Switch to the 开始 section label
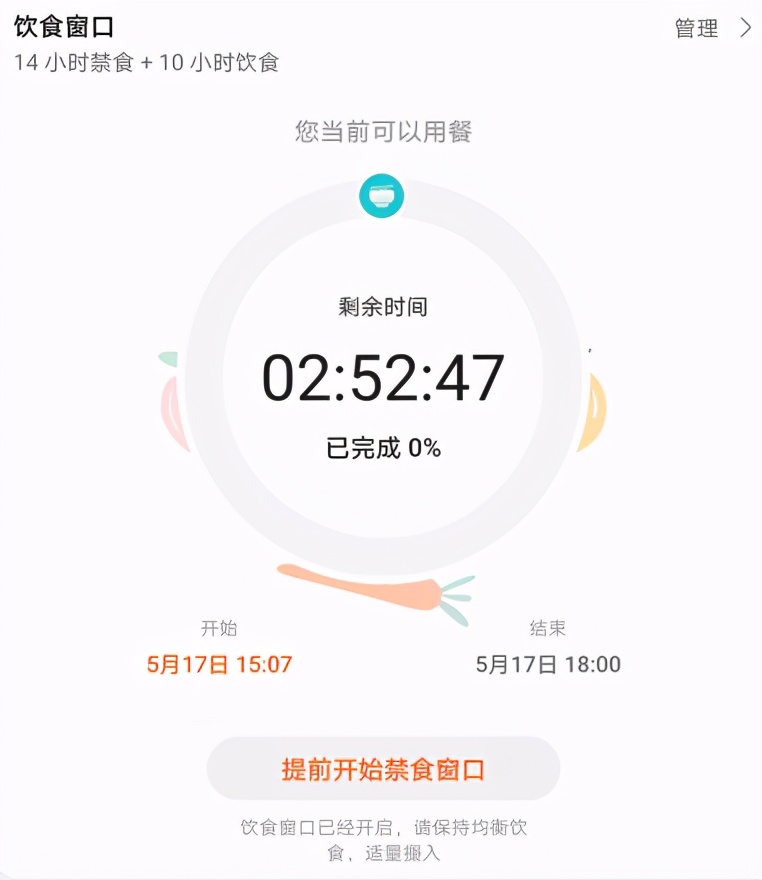Screen dimensions: 762x880 pos(222,627)
